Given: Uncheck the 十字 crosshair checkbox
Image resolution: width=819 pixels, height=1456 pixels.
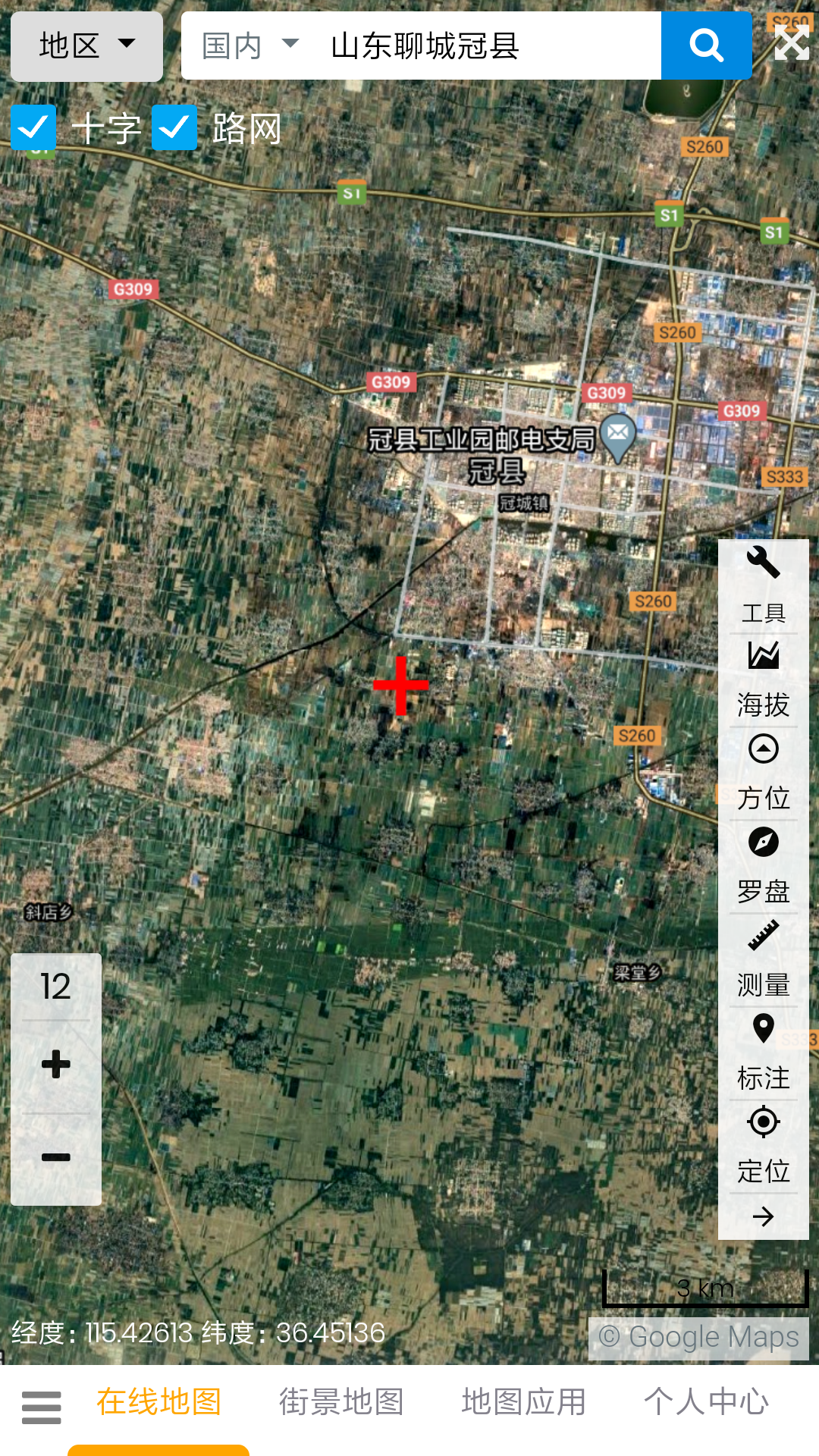Looking at the screenshot, I should point(33,127).
